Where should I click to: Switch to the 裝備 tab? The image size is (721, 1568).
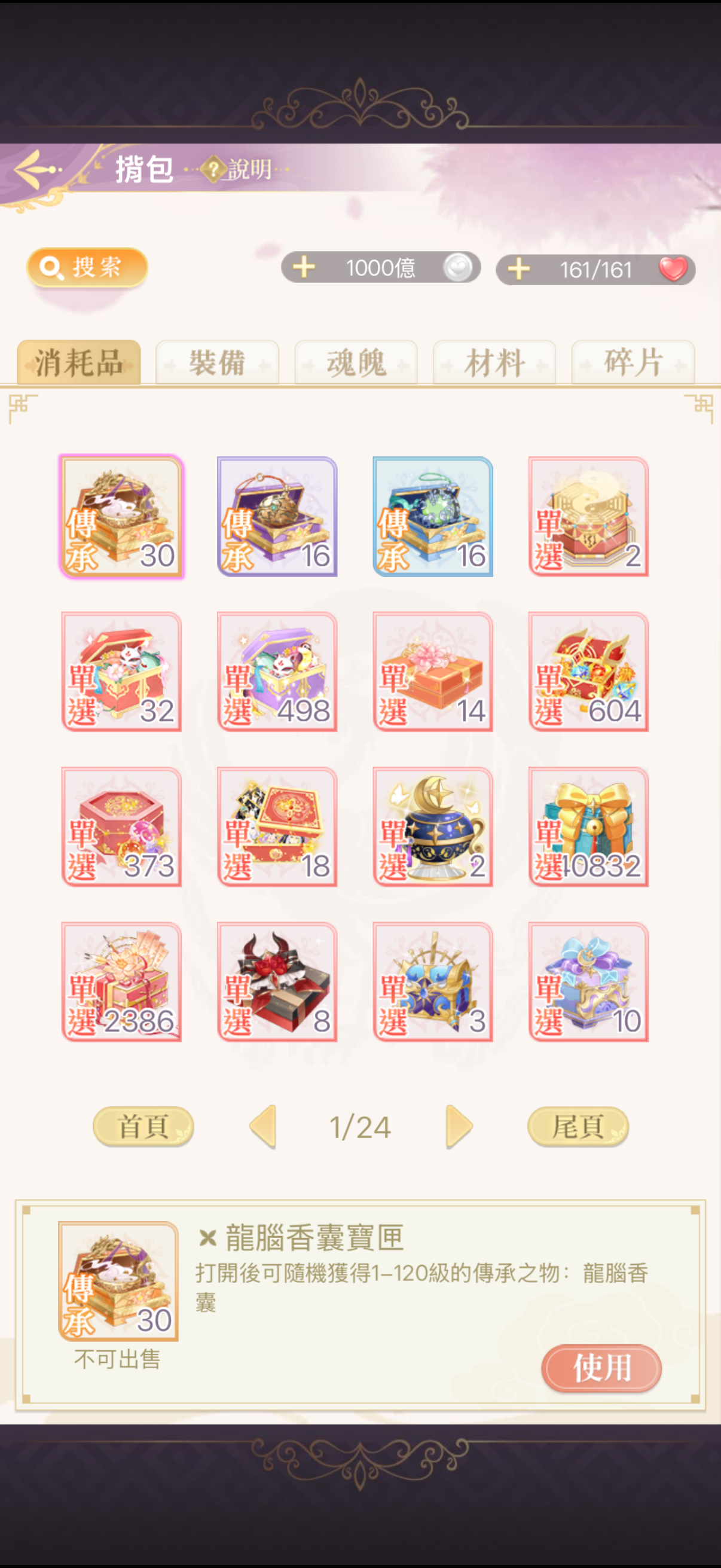coord(216,363)
